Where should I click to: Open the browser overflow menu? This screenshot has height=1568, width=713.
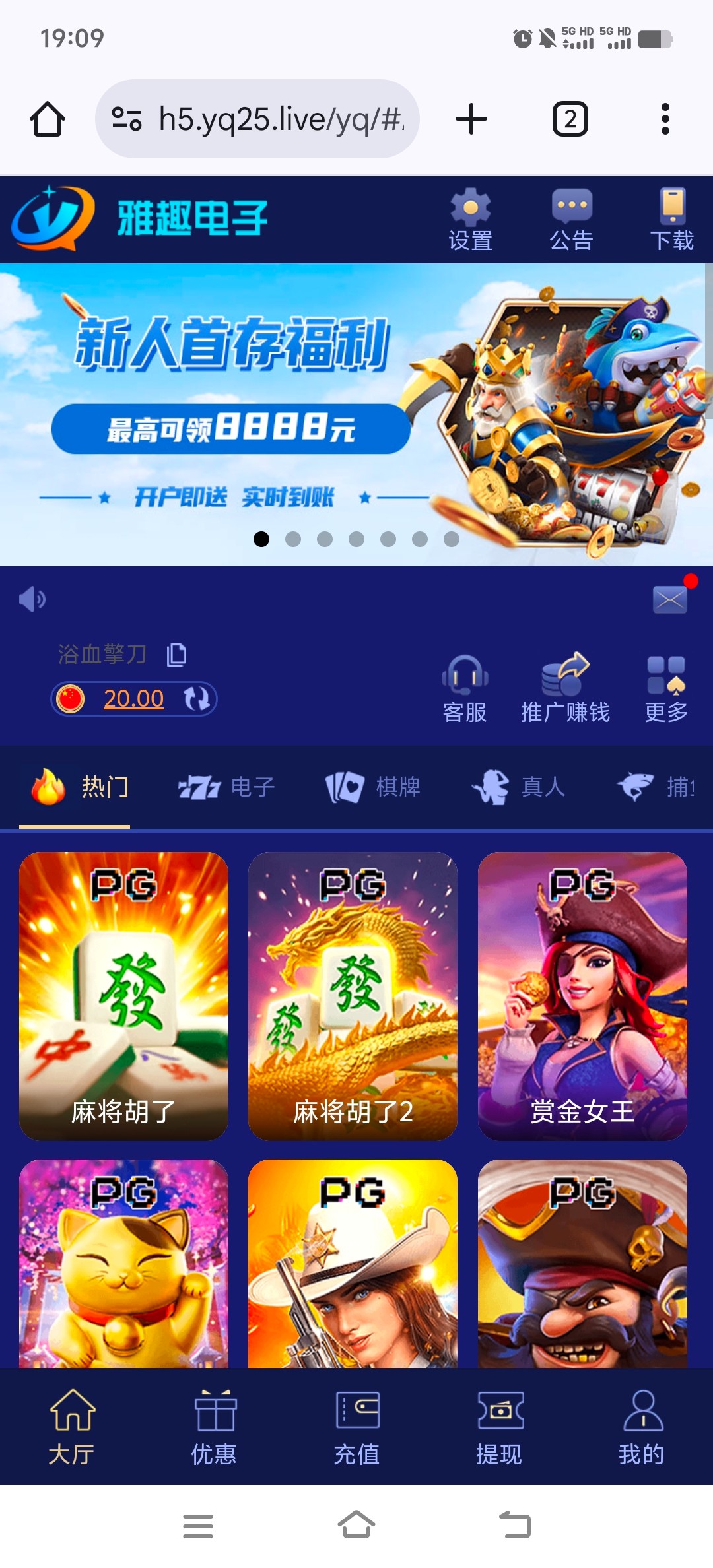[x=665, y=119]
